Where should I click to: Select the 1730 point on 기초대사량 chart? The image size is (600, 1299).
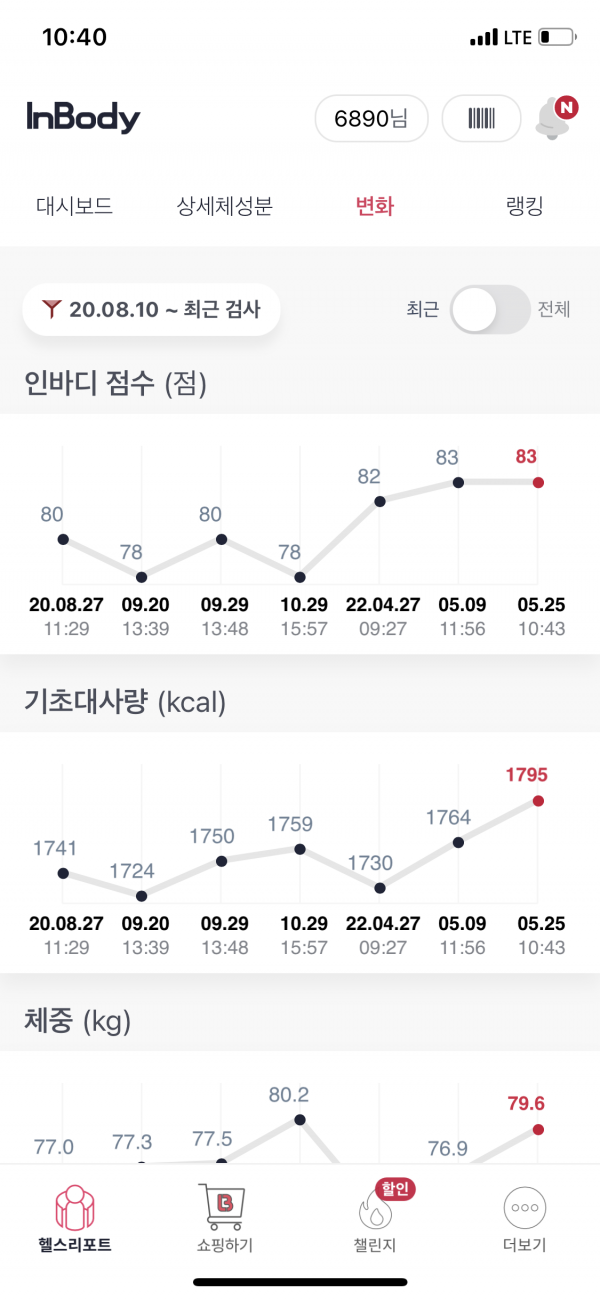pyautogui.click(x=379, y=887)
